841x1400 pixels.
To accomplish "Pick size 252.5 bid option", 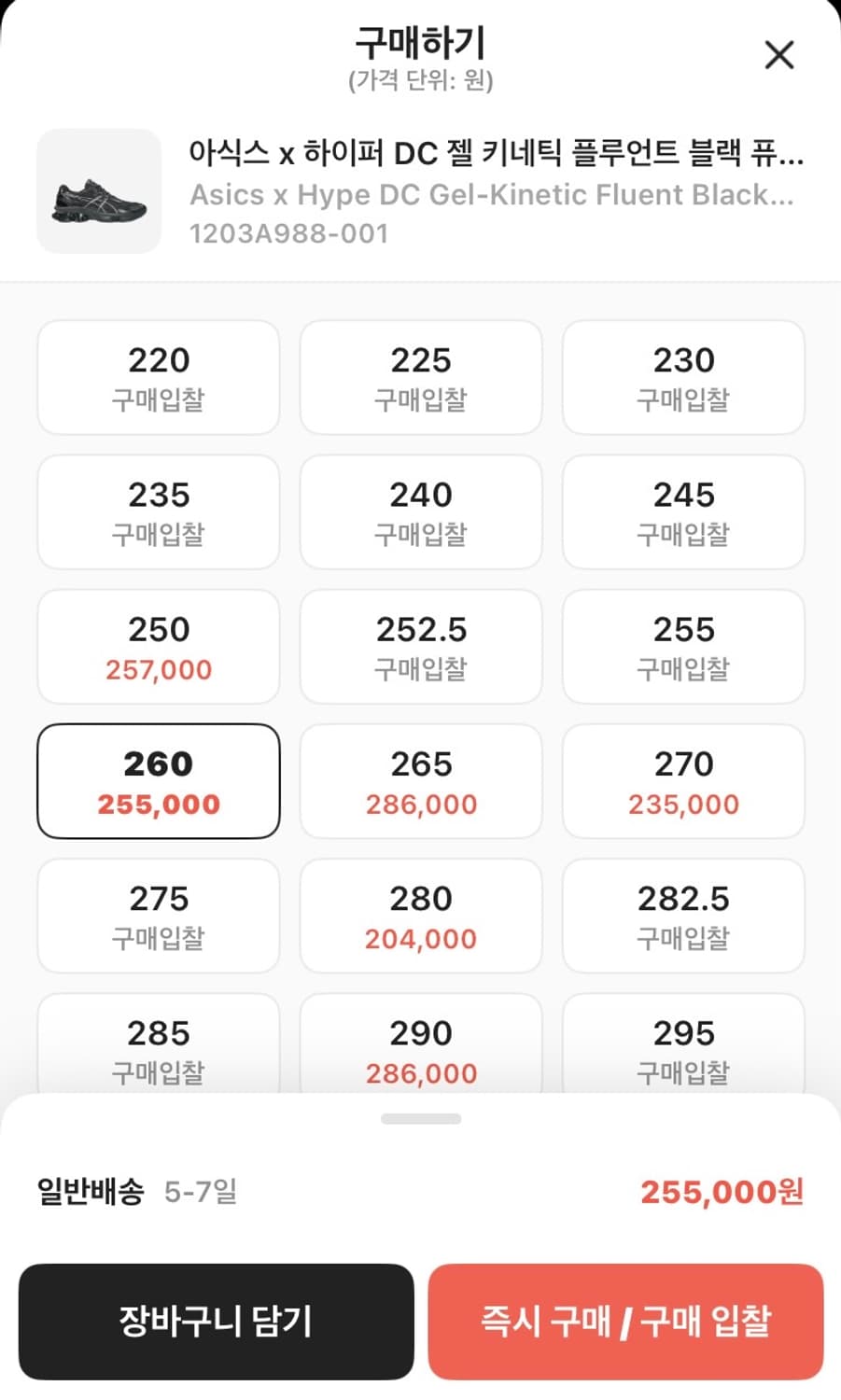I will [x=420, y=646].
